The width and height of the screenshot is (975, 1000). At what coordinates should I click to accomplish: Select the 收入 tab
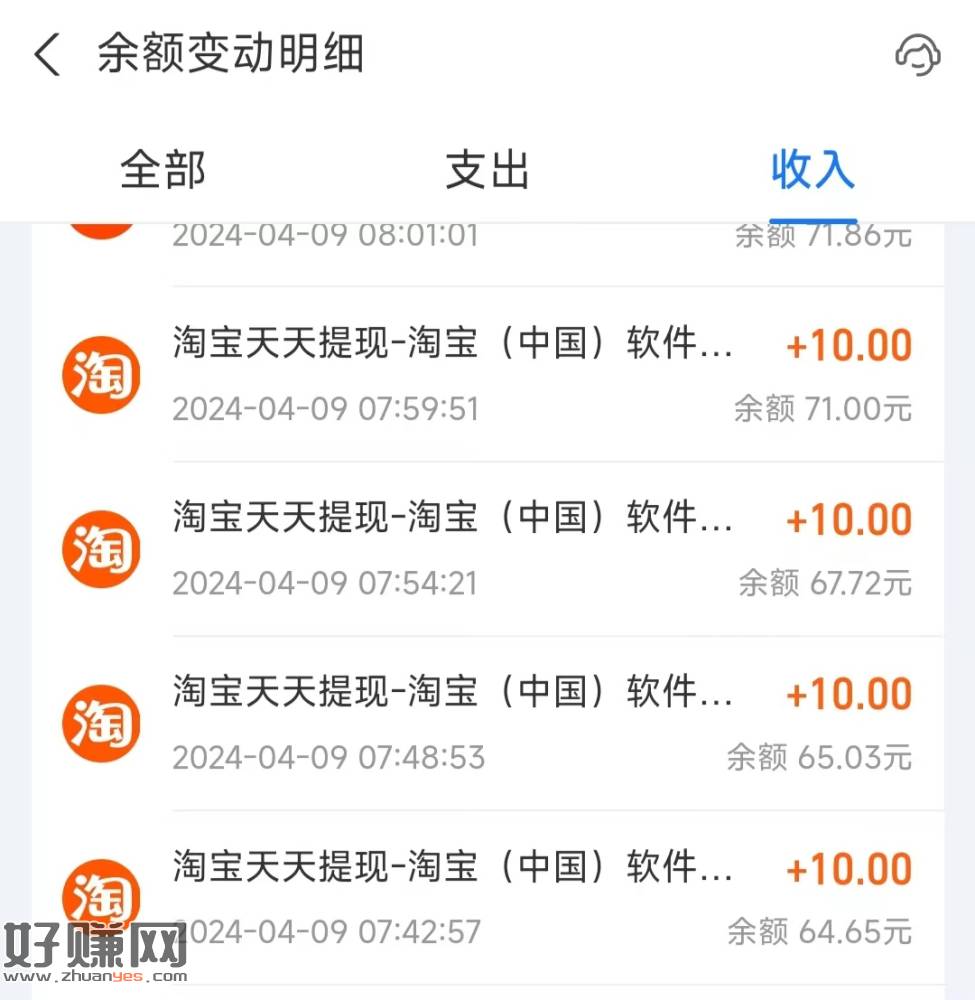812,170
